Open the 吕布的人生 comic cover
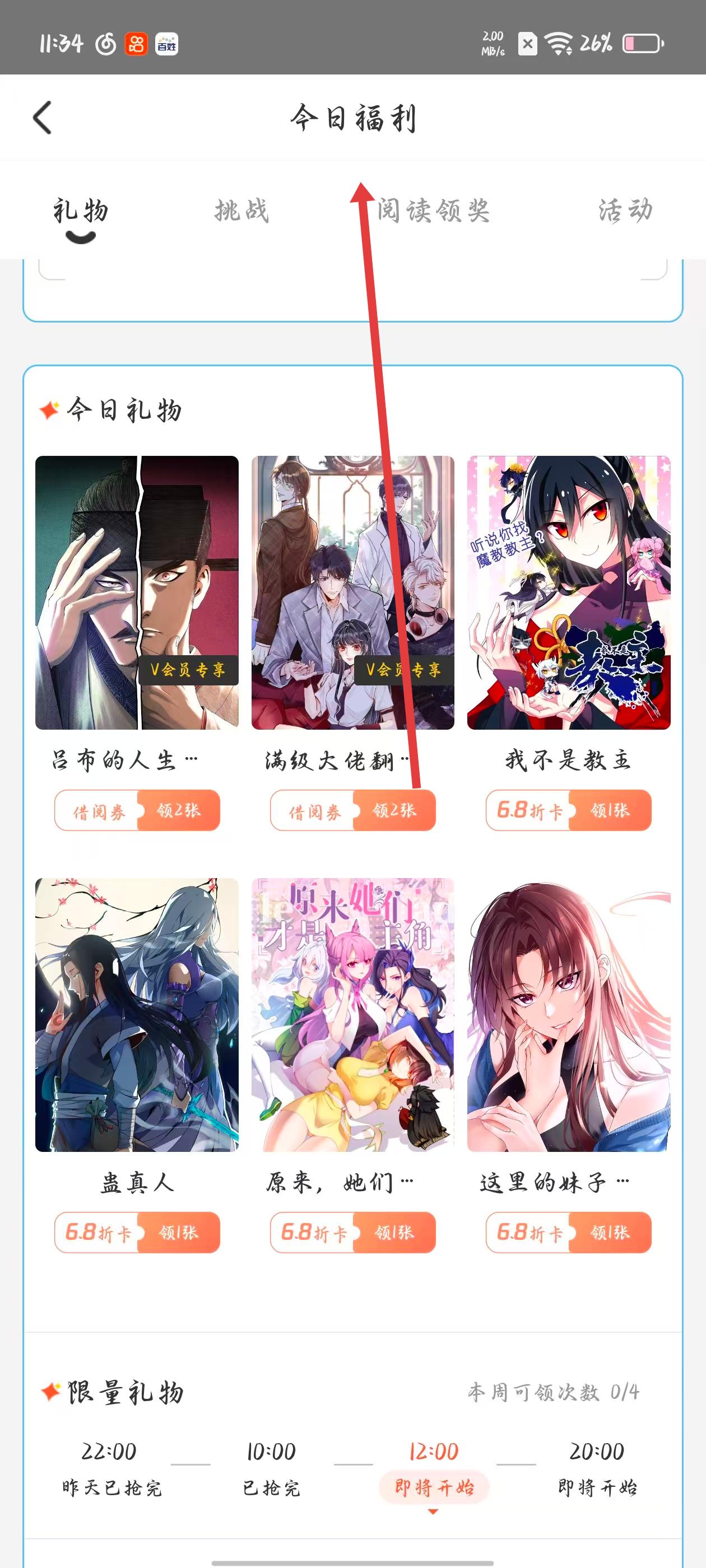 137,592
